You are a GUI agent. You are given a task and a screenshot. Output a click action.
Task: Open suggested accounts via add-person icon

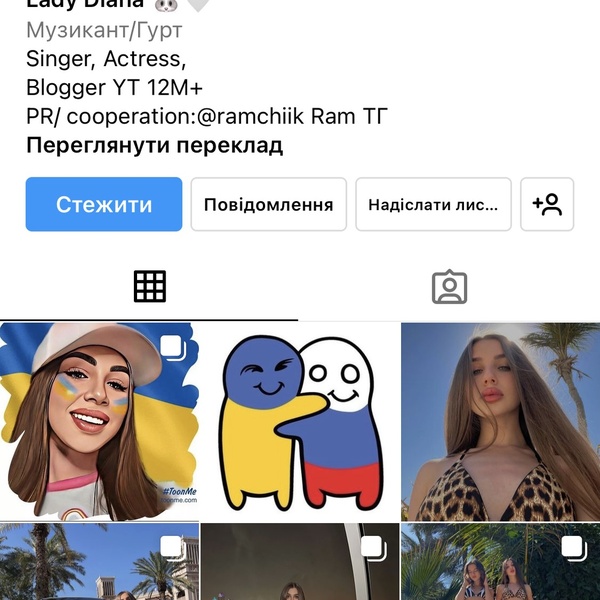click(547, 205)
